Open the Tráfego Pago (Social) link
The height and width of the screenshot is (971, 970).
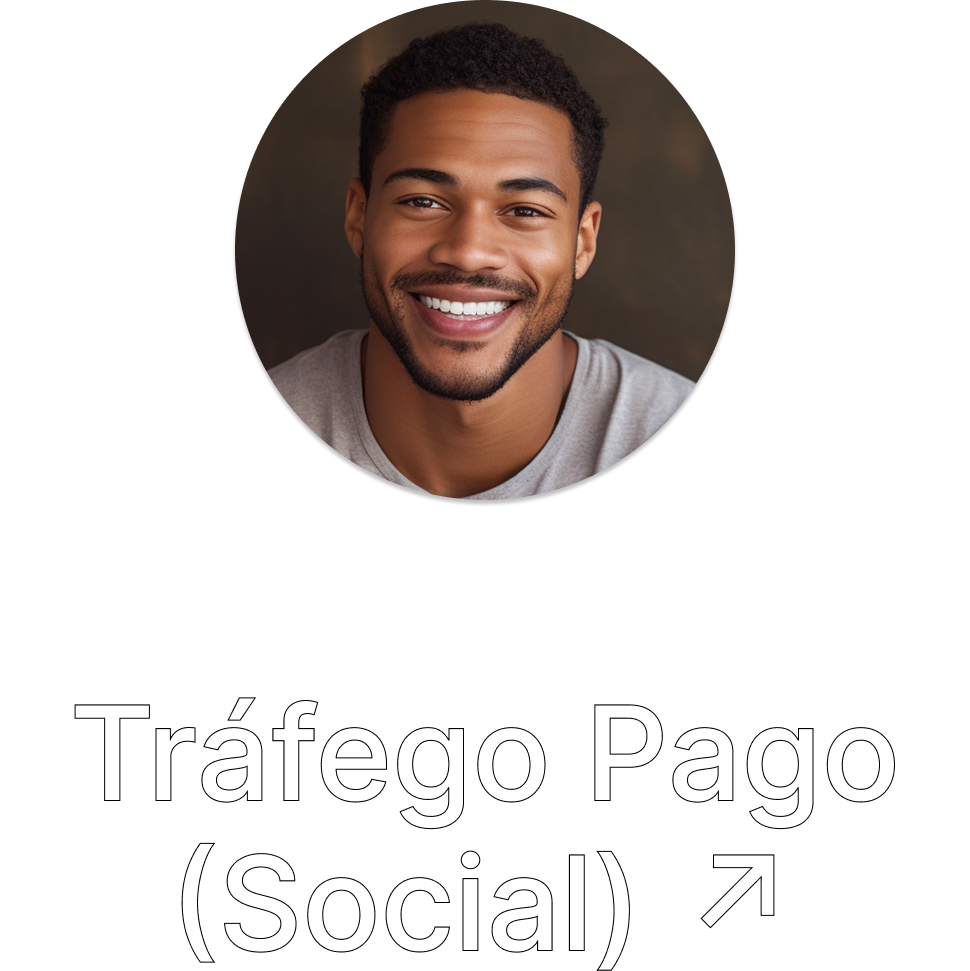pos(484,826)
